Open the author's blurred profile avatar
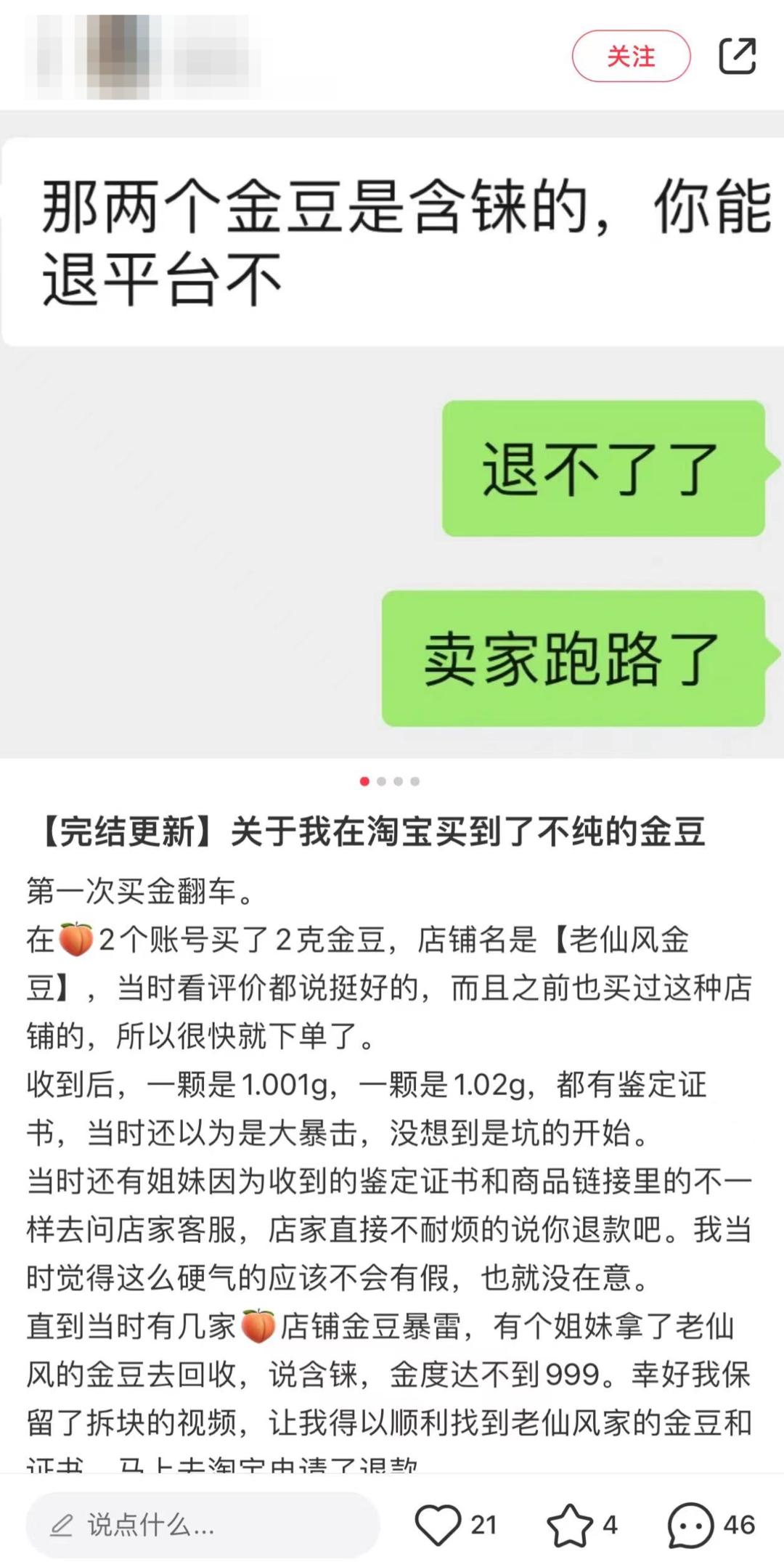 118,57
